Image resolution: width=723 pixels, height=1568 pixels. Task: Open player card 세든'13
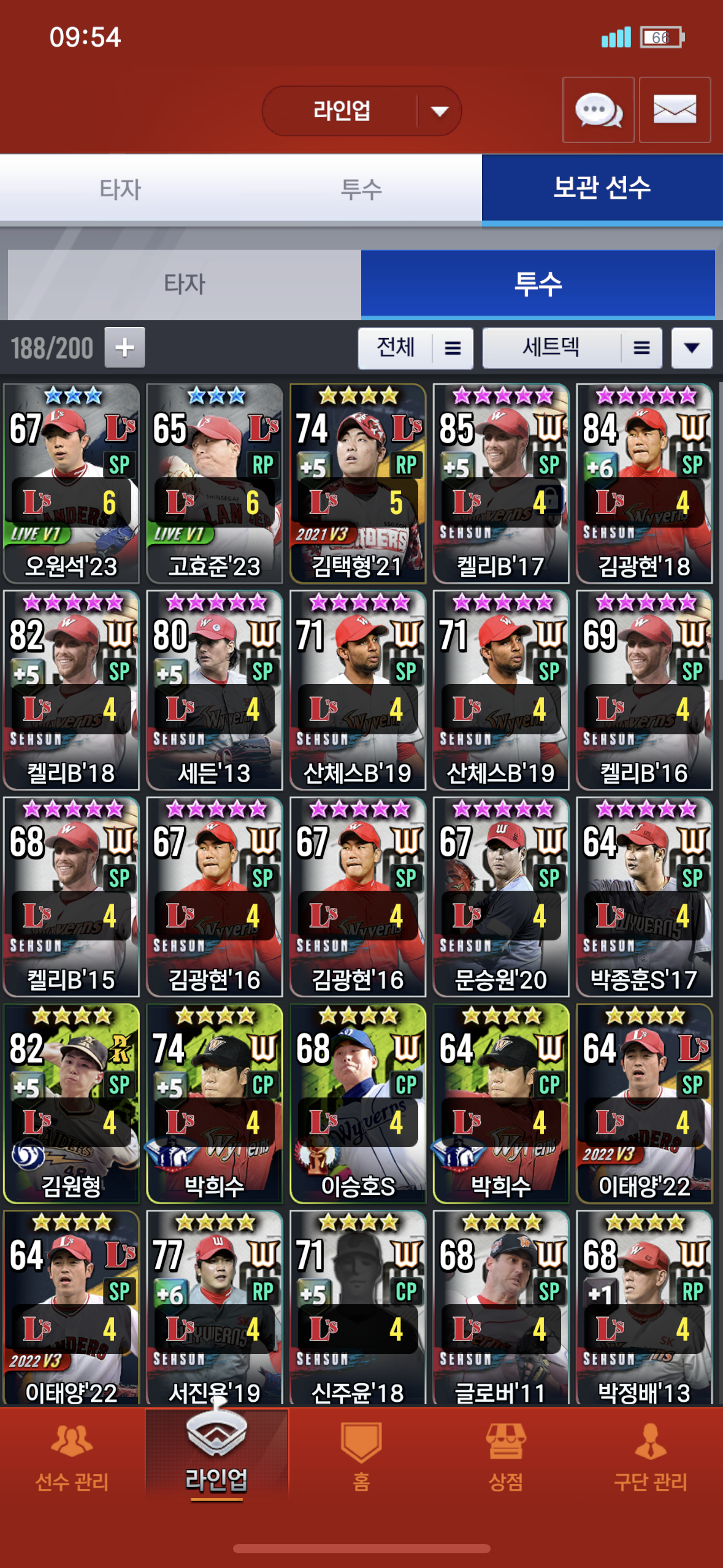click(214, 690)
